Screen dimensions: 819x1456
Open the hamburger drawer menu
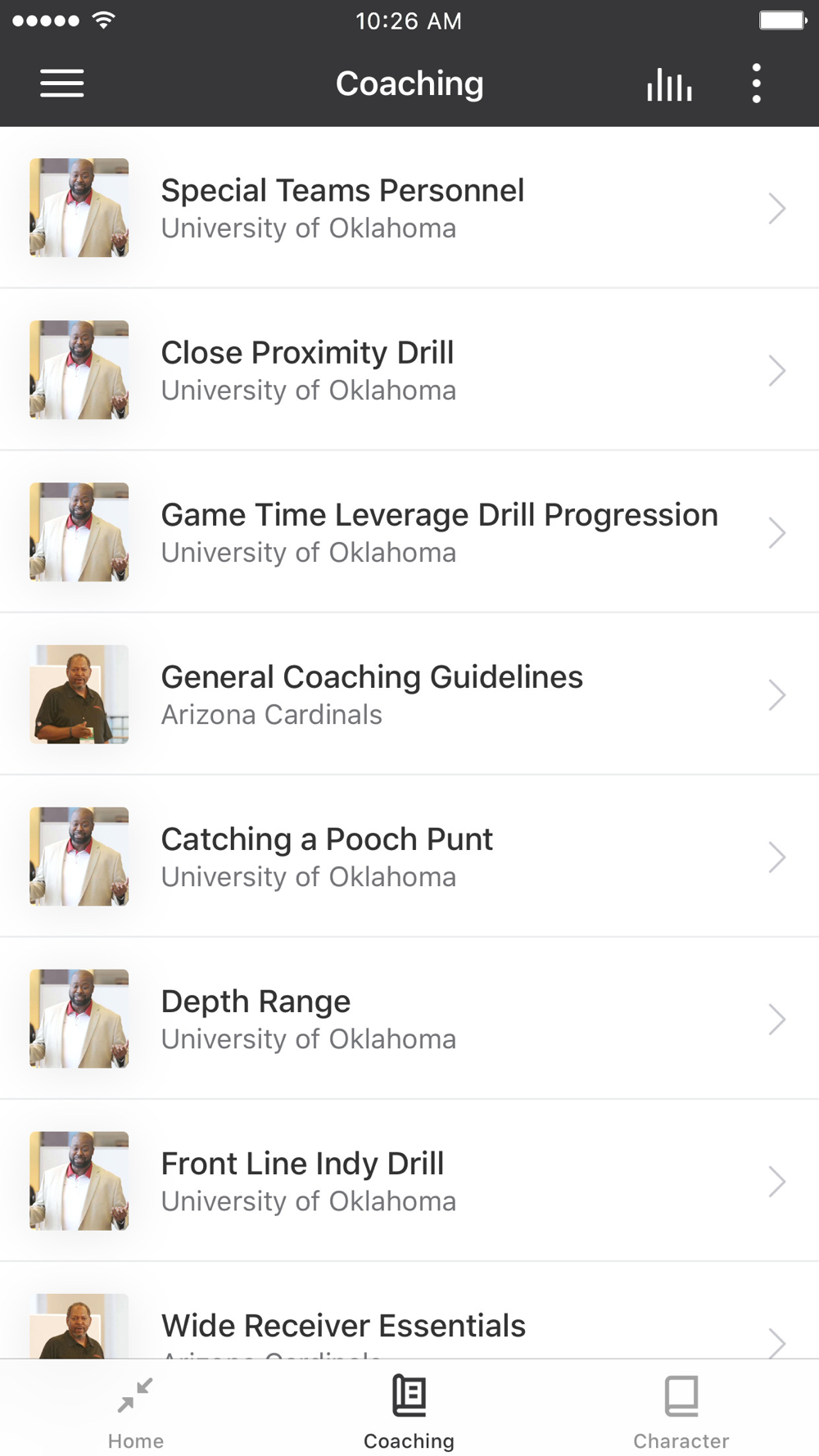[x=62, y=84]
